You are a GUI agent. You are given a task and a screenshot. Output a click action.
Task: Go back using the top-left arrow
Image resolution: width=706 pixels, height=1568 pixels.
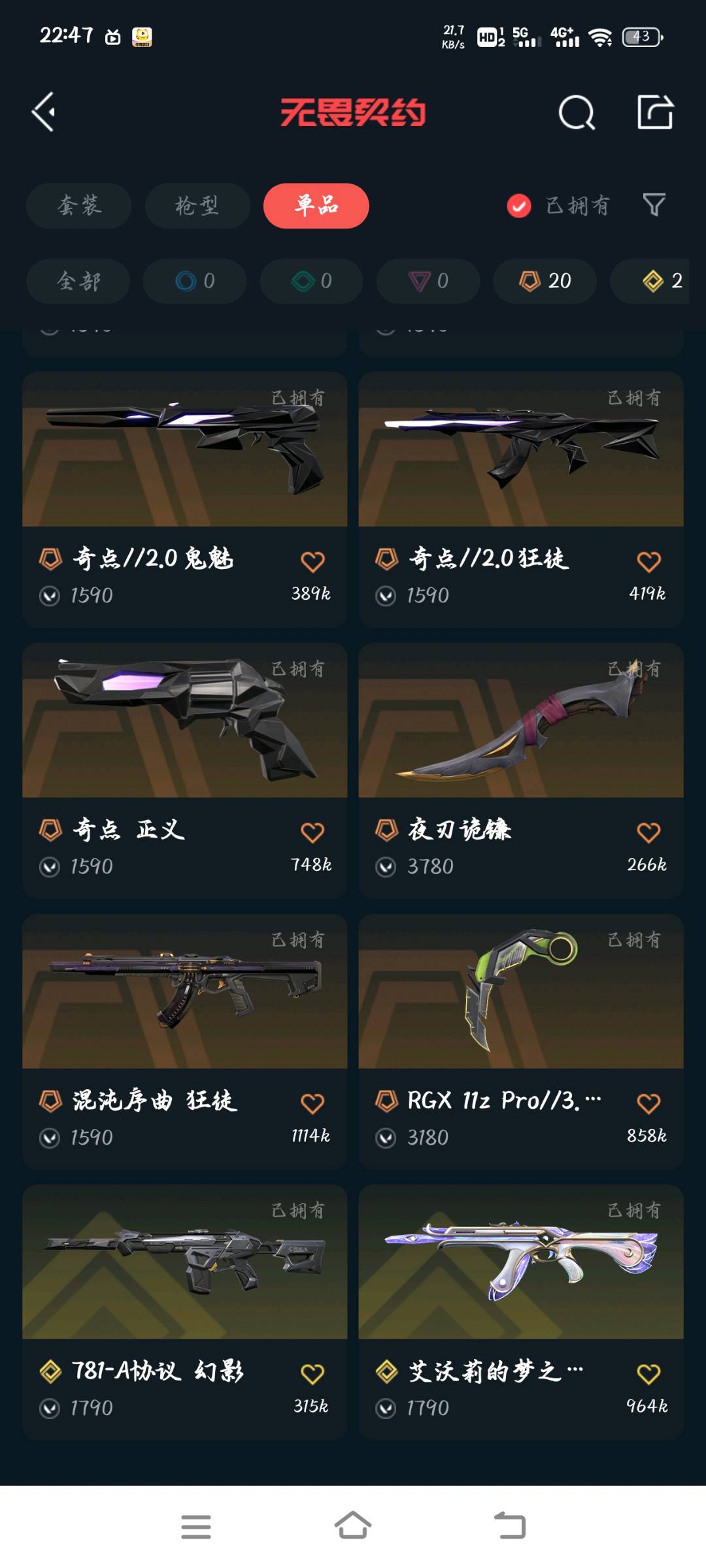44,112
